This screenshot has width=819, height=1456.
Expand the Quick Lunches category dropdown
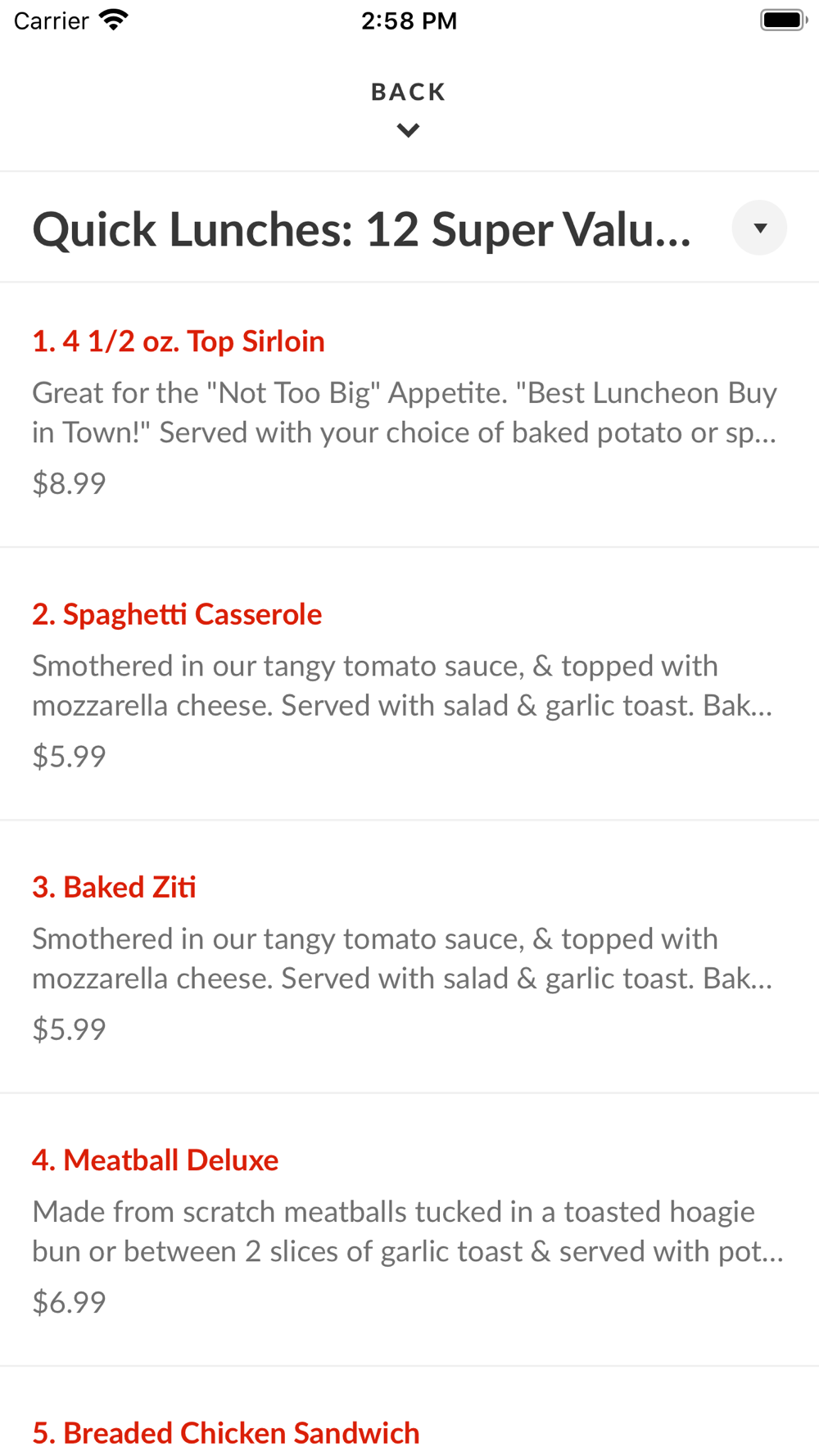coord(759,228)
